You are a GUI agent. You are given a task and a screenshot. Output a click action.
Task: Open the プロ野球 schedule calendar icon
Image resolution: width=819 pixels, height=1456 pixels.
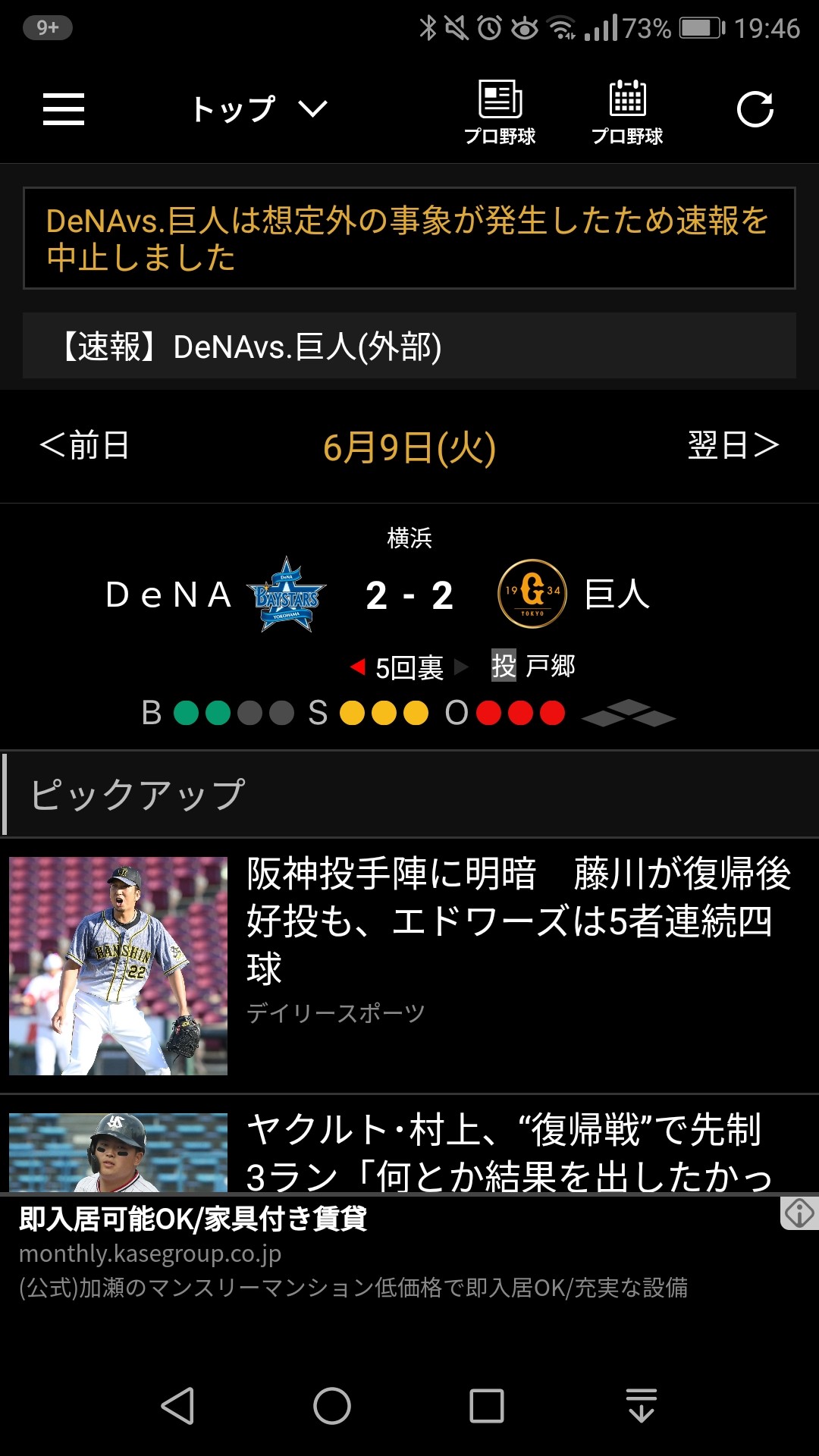[627, 112]
